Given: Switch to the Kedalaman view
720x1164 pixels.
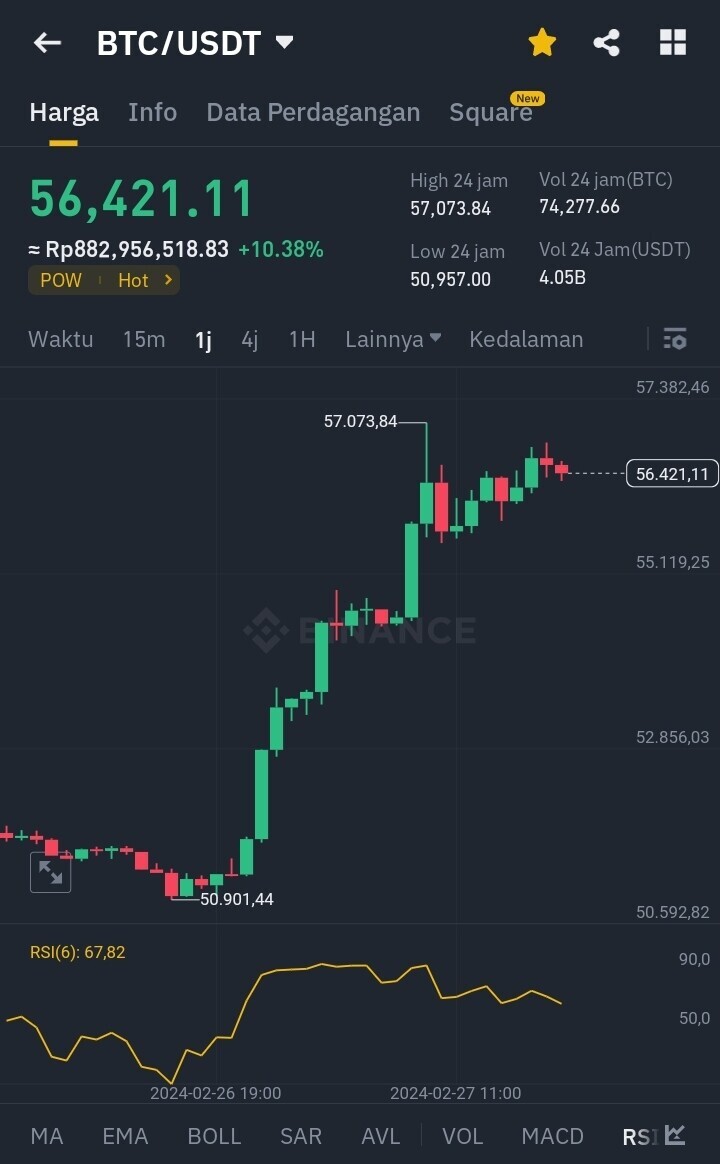Looking at the screenshot, I should click(526, 339).
